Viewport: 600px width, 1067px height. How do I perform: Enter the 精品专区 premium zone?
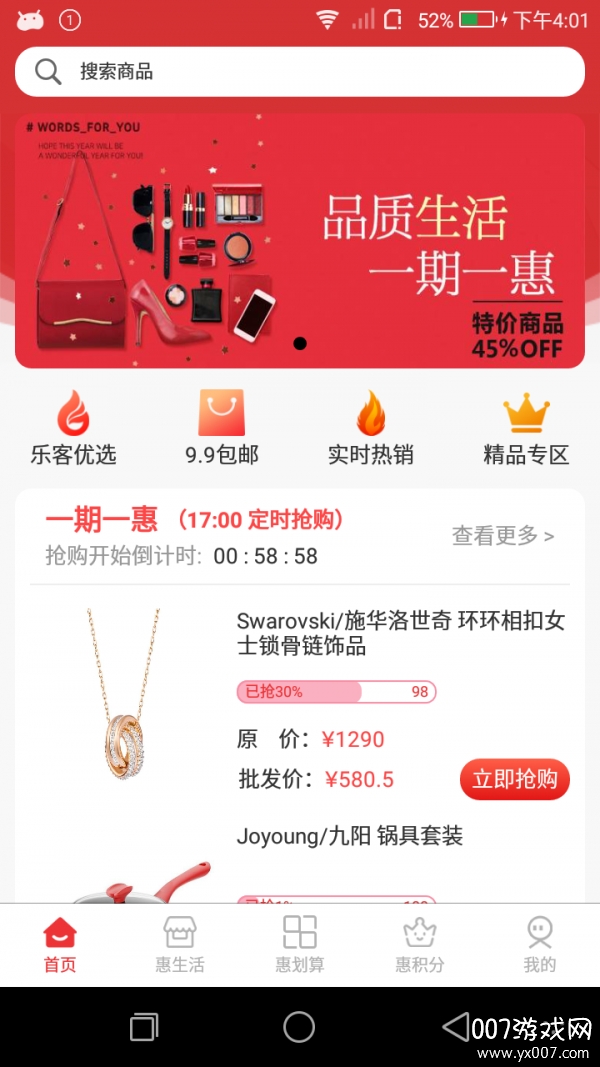[x=526, y=428]
